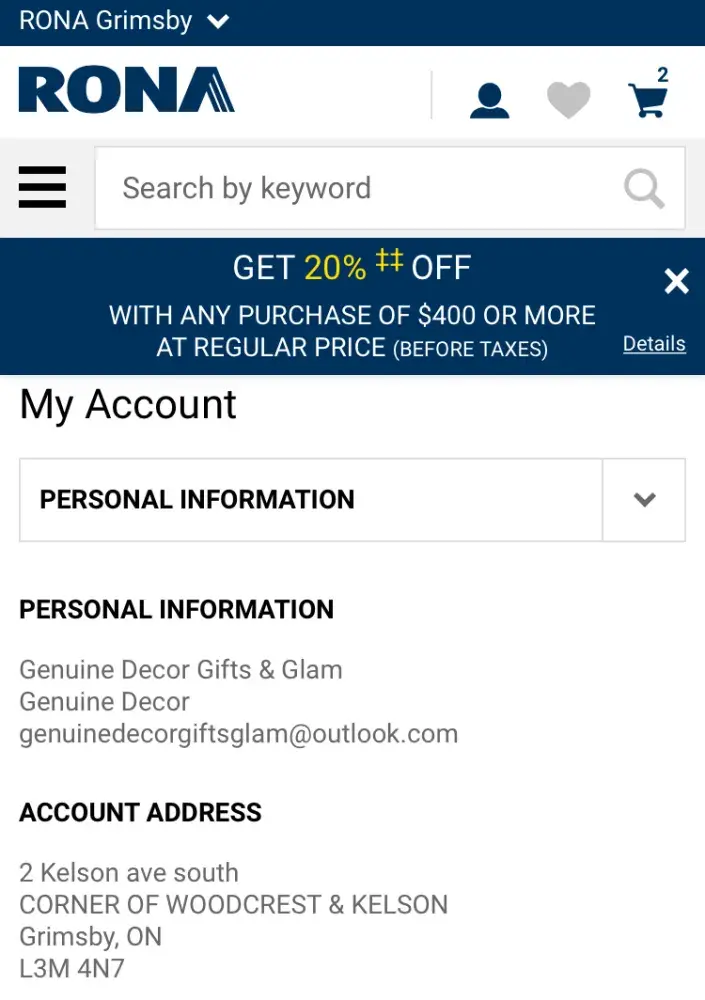Expand the Personal Information dropdown
This screenshot has width=705, height=1000.
click(644, 500)
